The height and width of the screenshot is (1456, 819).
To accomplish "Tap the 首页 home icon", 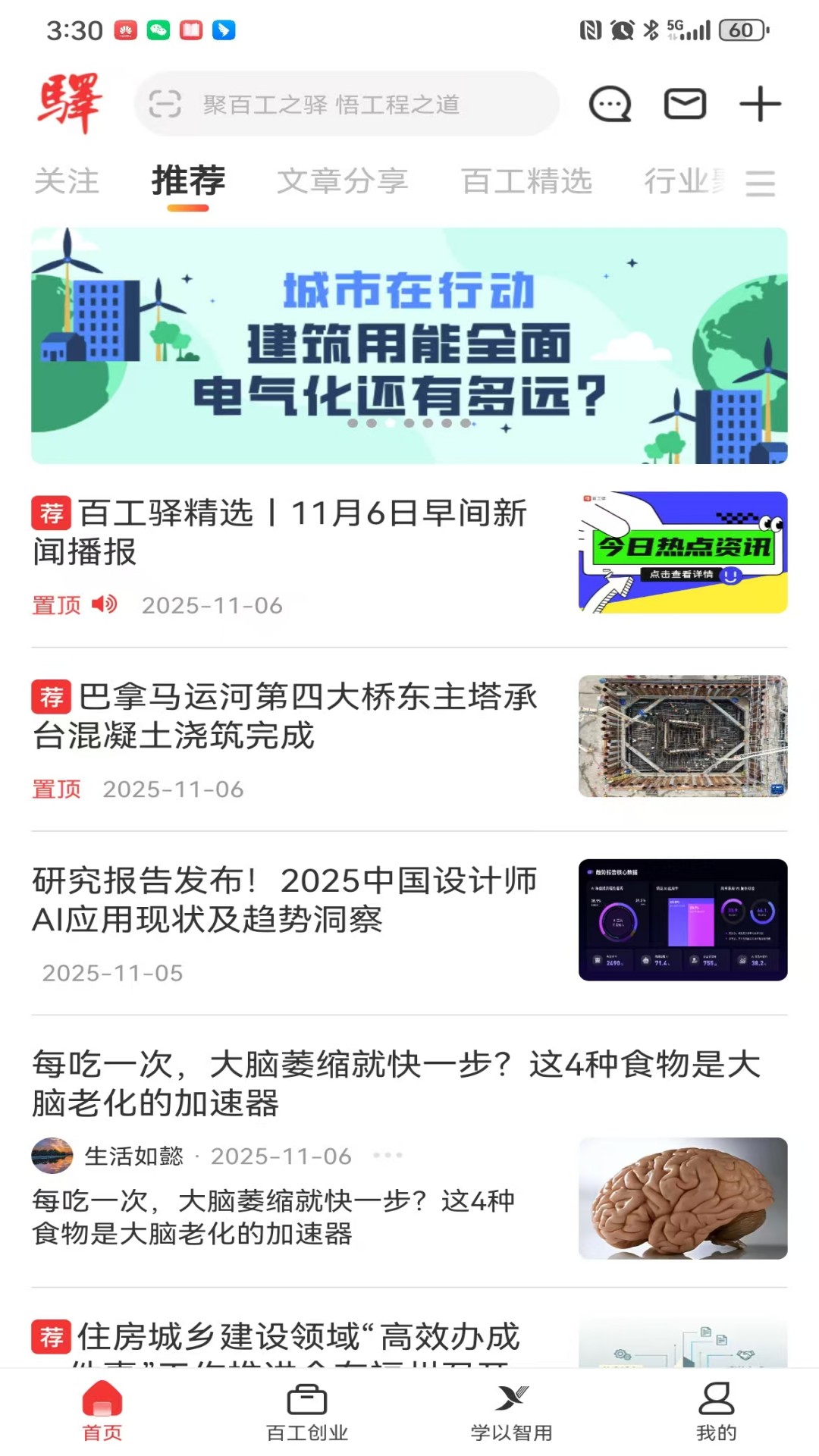I will click(102, 1401).
